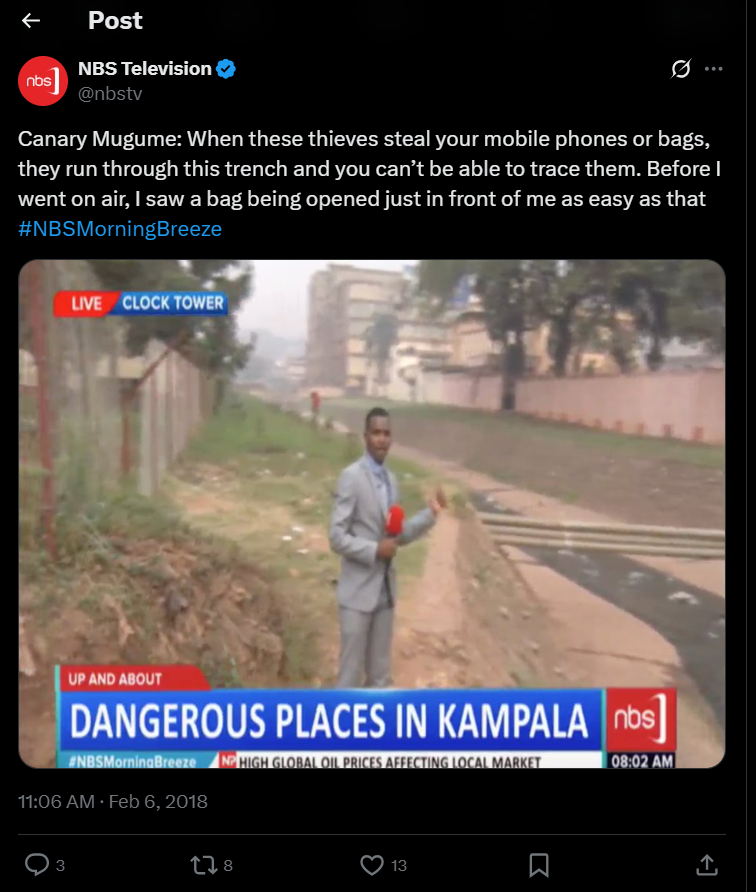The image size is (756, 892).
Task: Open the Clock Tower broadcast image
Action: pyautogui.click(x=372, y=514)
